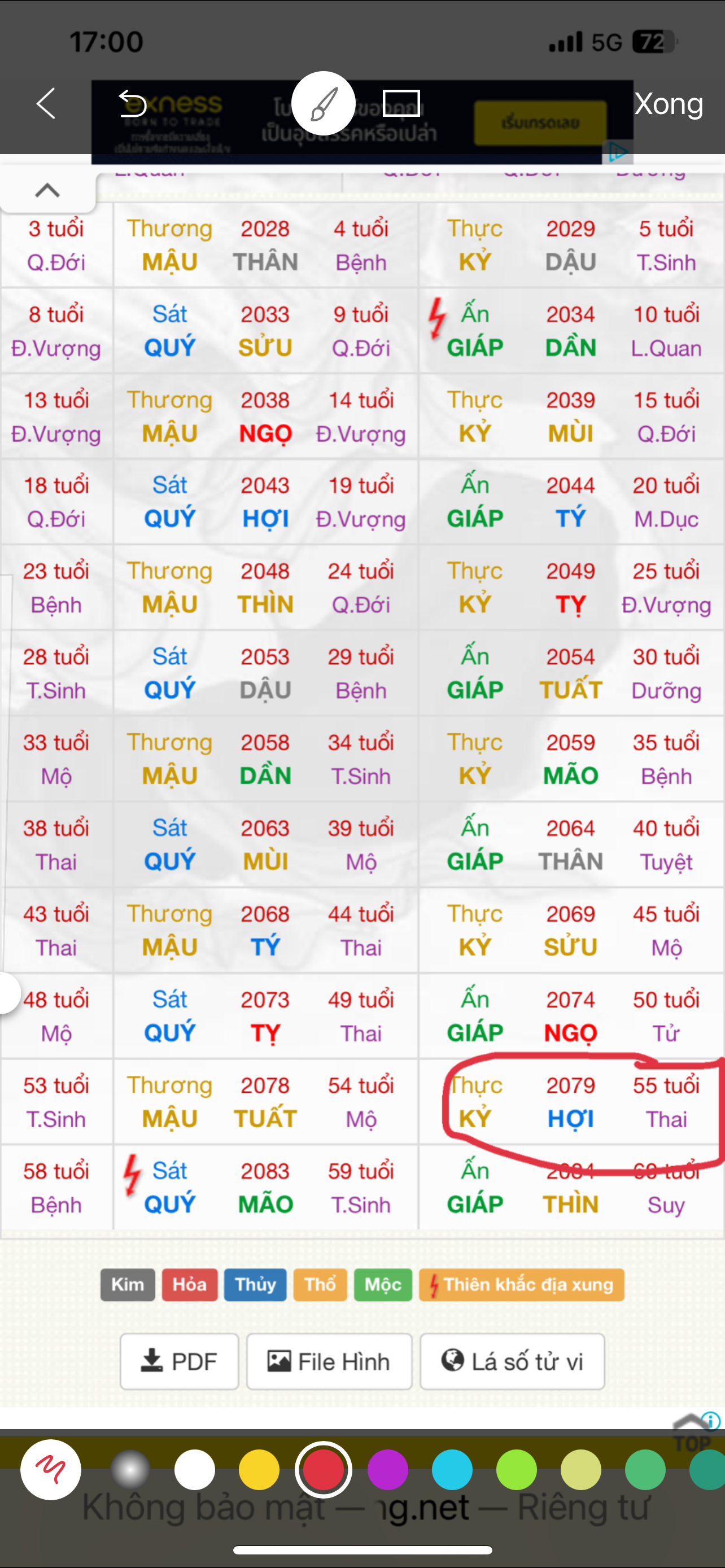Pick the white color swatch
This screenshot has height=1568, width=725.
point(195,1469)
